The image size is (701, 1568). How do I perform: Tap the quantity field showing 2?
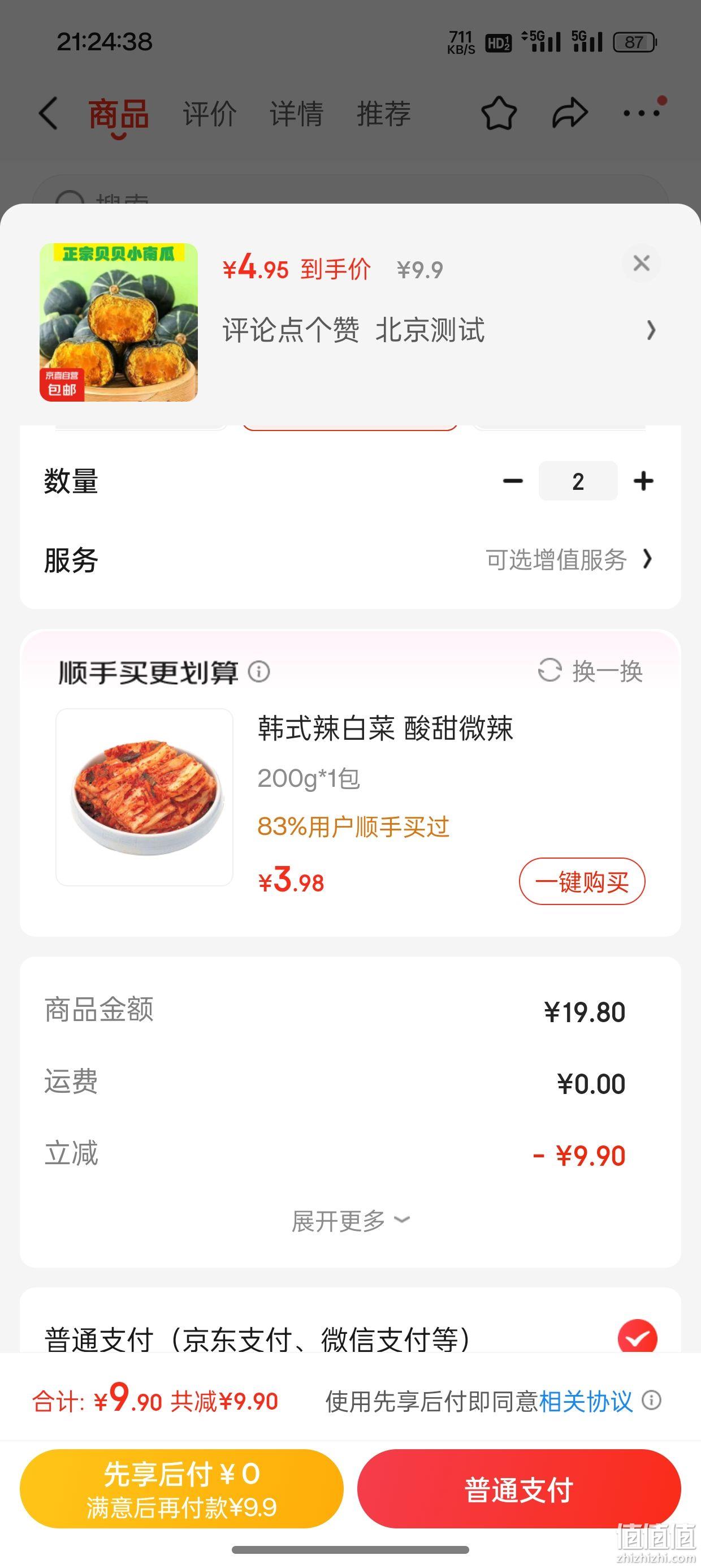(578, 481)
